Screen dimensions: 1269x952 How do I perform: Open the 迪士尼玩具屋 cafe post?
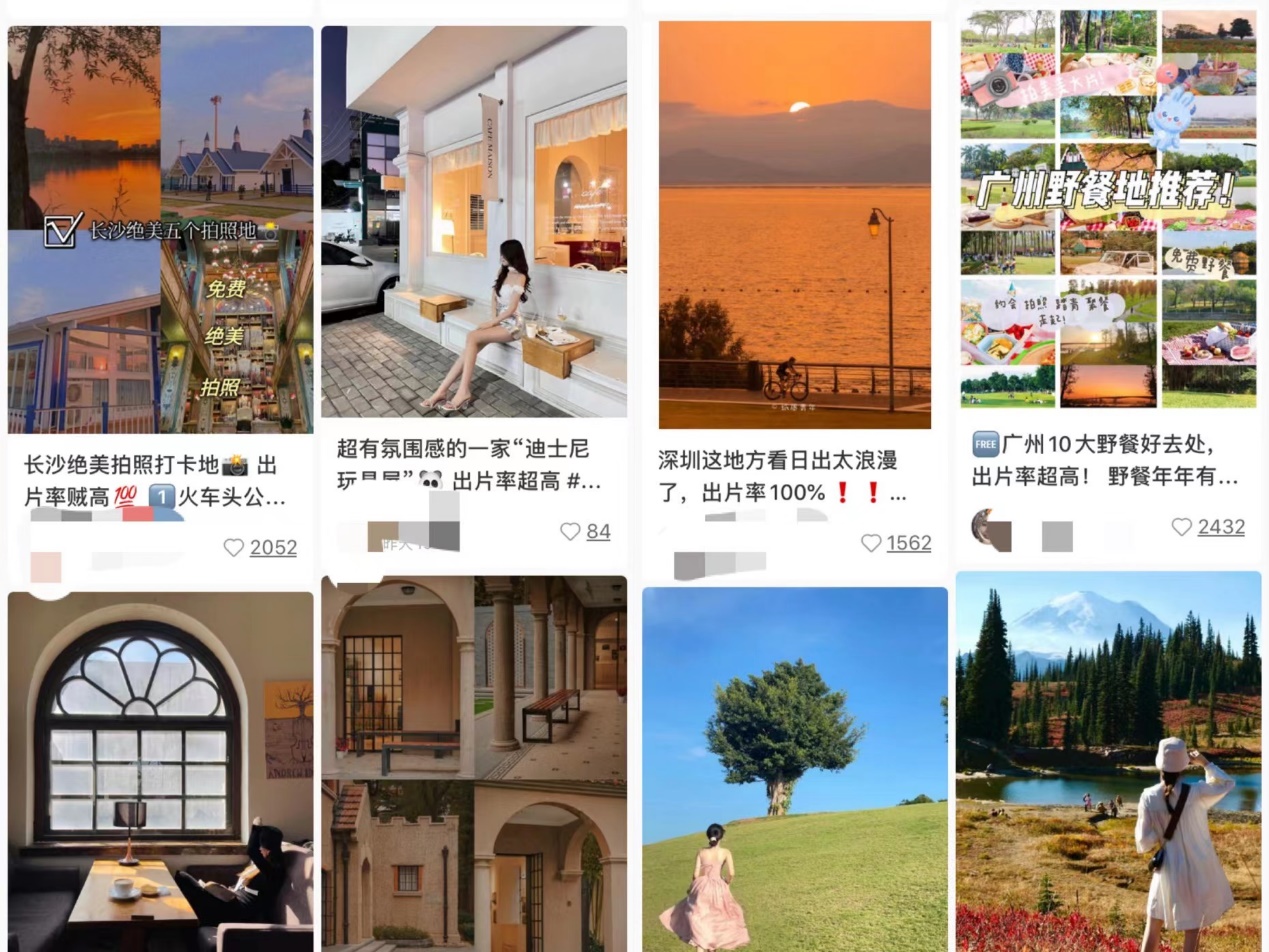474,222
